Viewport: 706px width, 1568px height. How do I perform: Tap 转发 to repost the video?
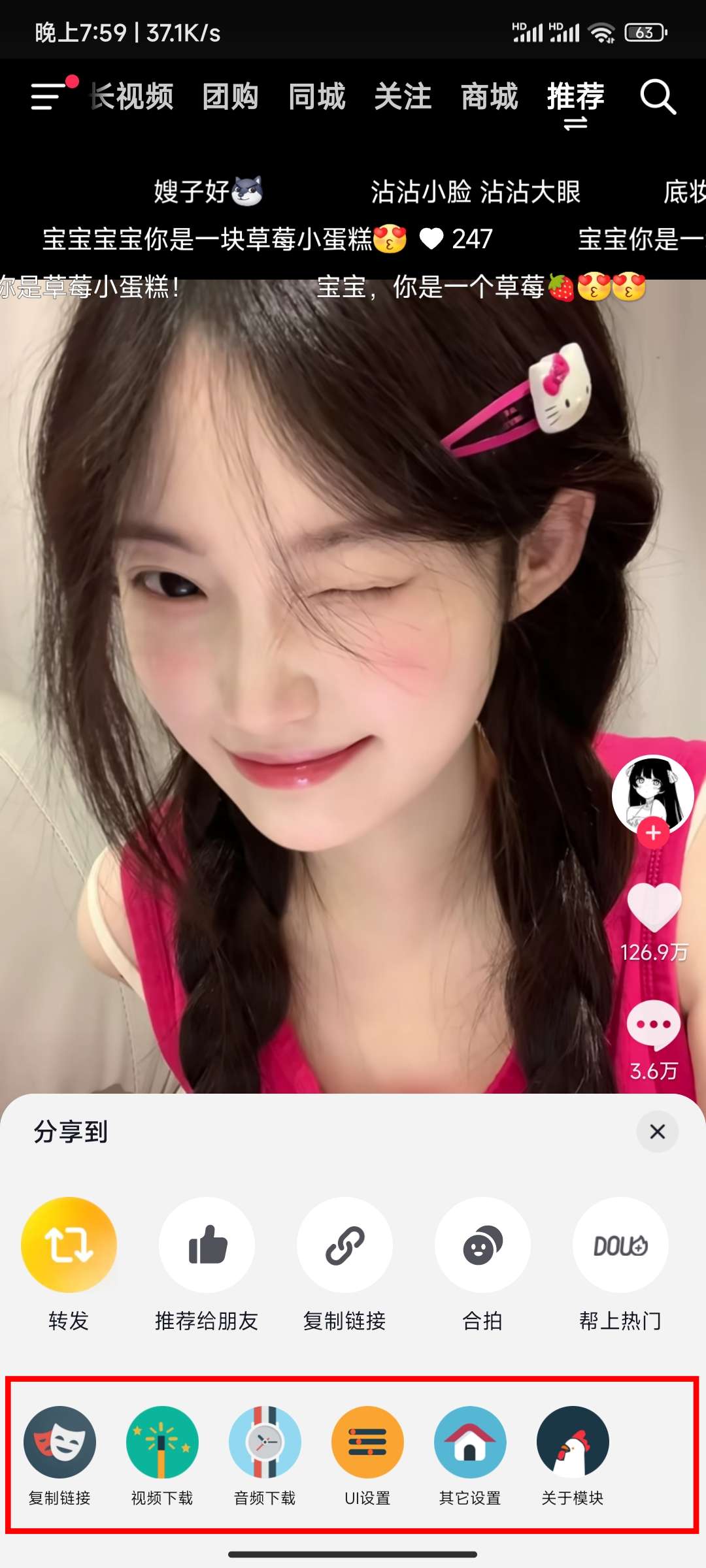click(69, 1245)
